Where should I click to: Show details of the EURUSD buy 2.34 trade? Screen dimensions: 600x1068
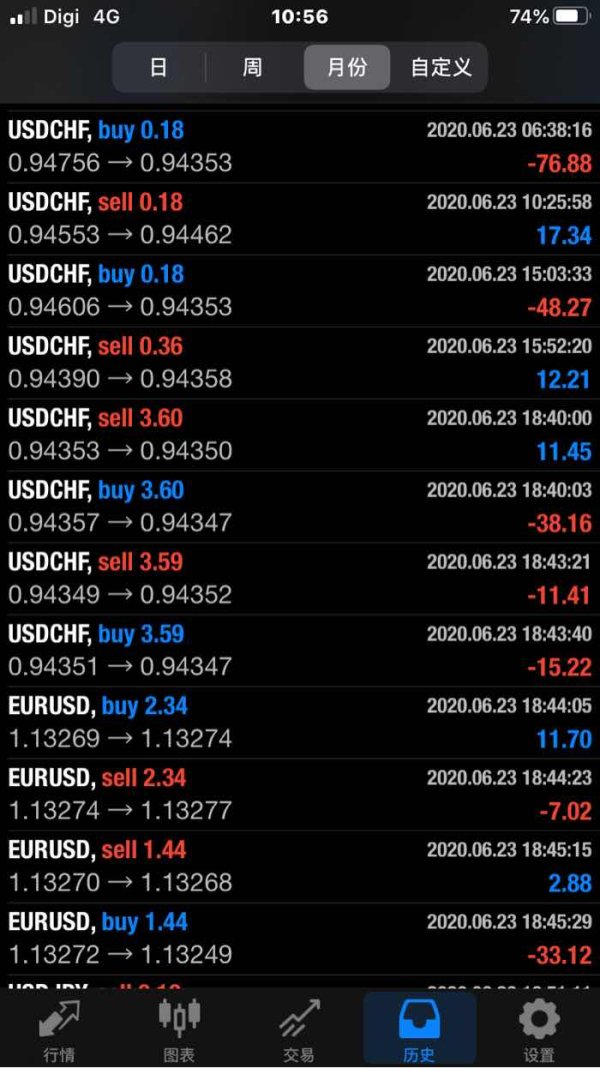tap(300, 722)
